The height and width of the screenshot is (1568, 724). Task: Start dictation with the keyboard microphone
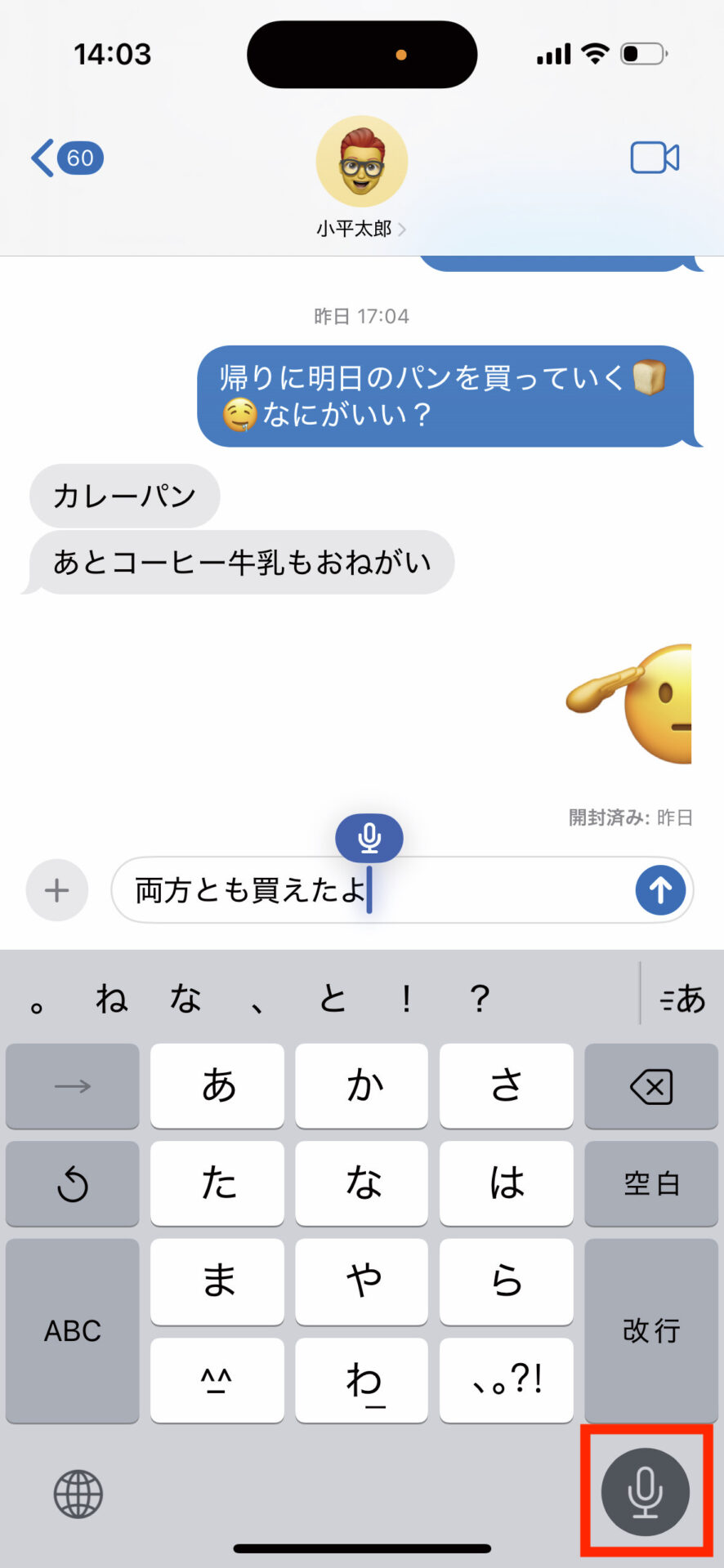tap(645, 1492)
